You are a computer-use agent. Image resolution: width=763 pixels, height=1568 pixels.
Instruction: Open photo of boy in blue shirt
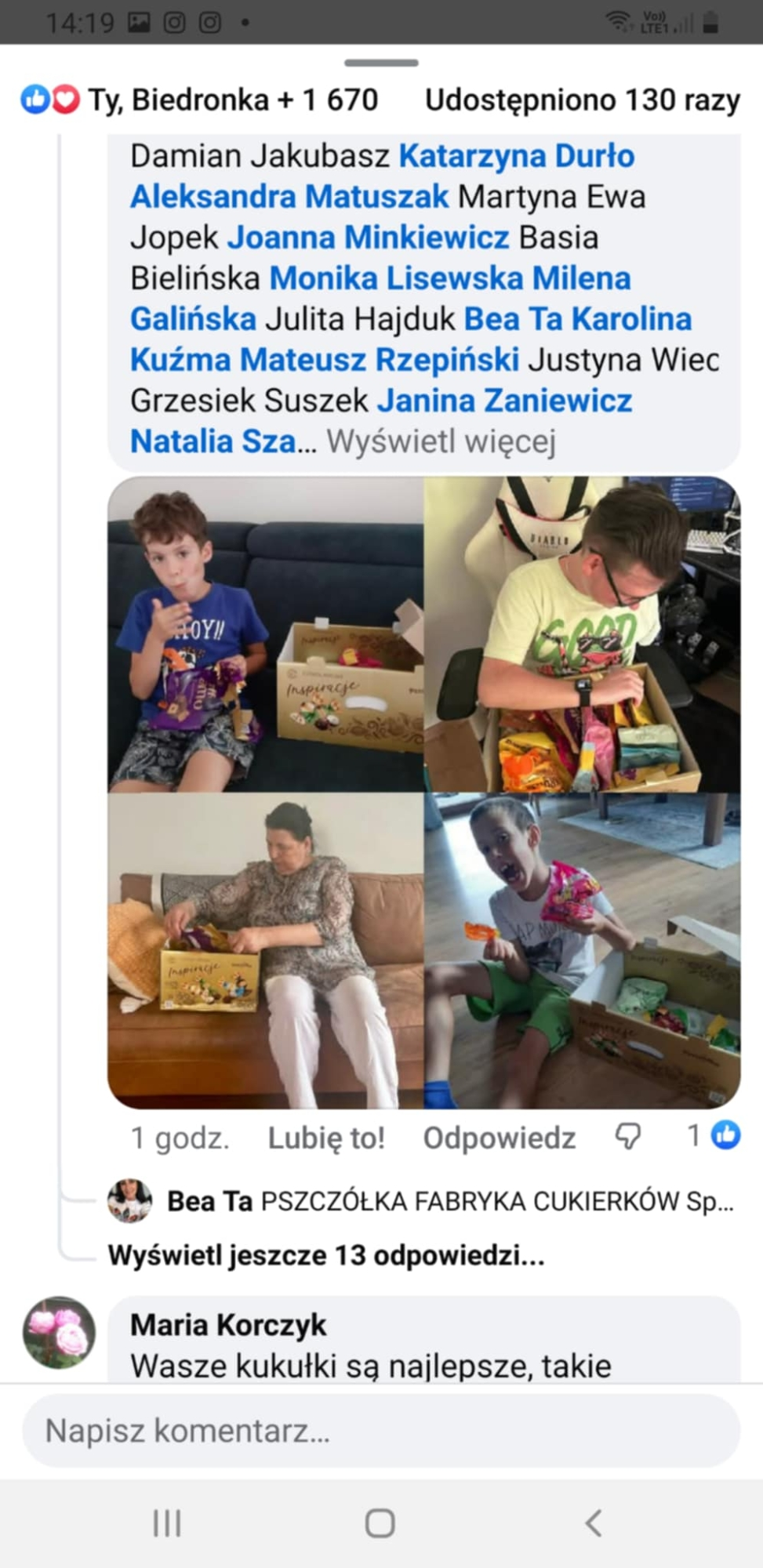265,635
